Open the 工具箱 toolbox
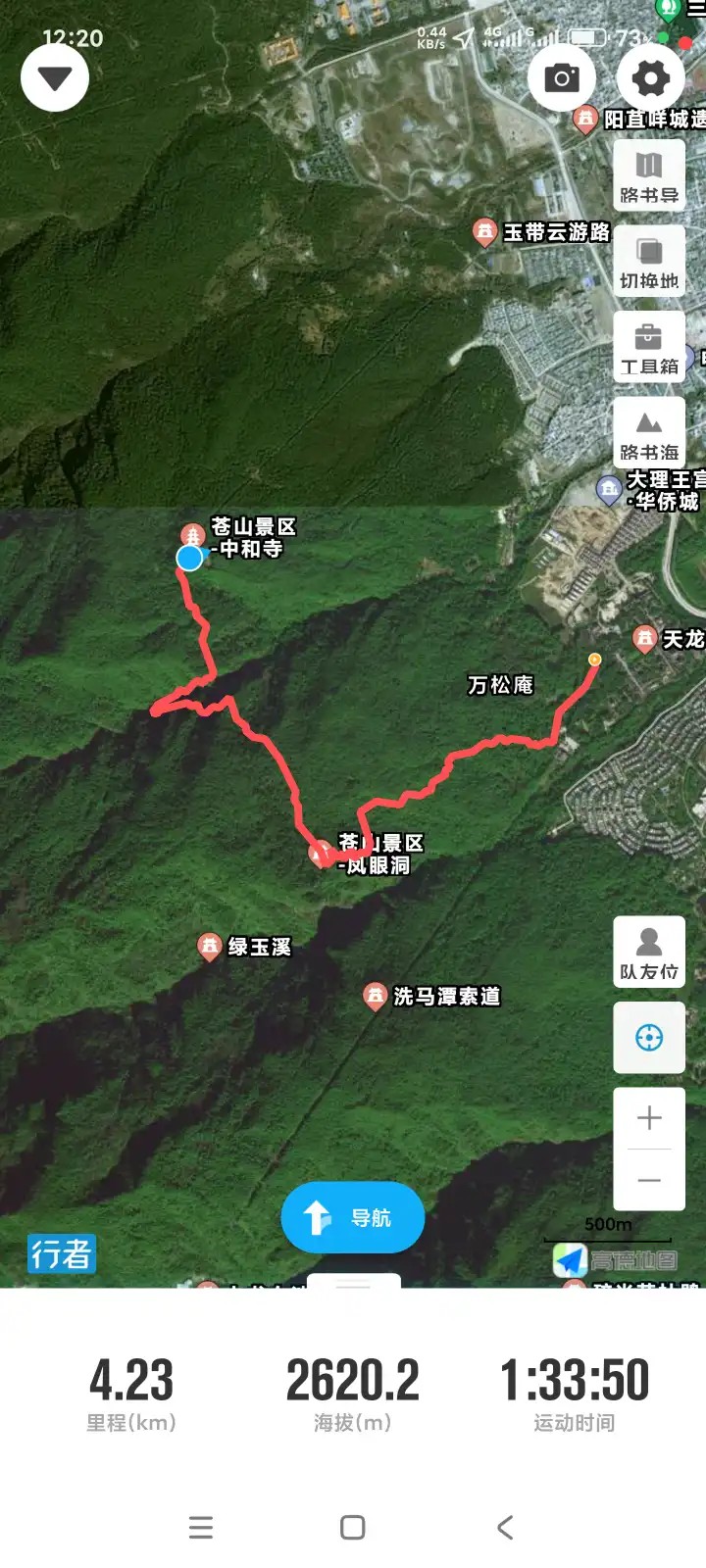This screenshot has width=706, height=1568. click(649, 348)
